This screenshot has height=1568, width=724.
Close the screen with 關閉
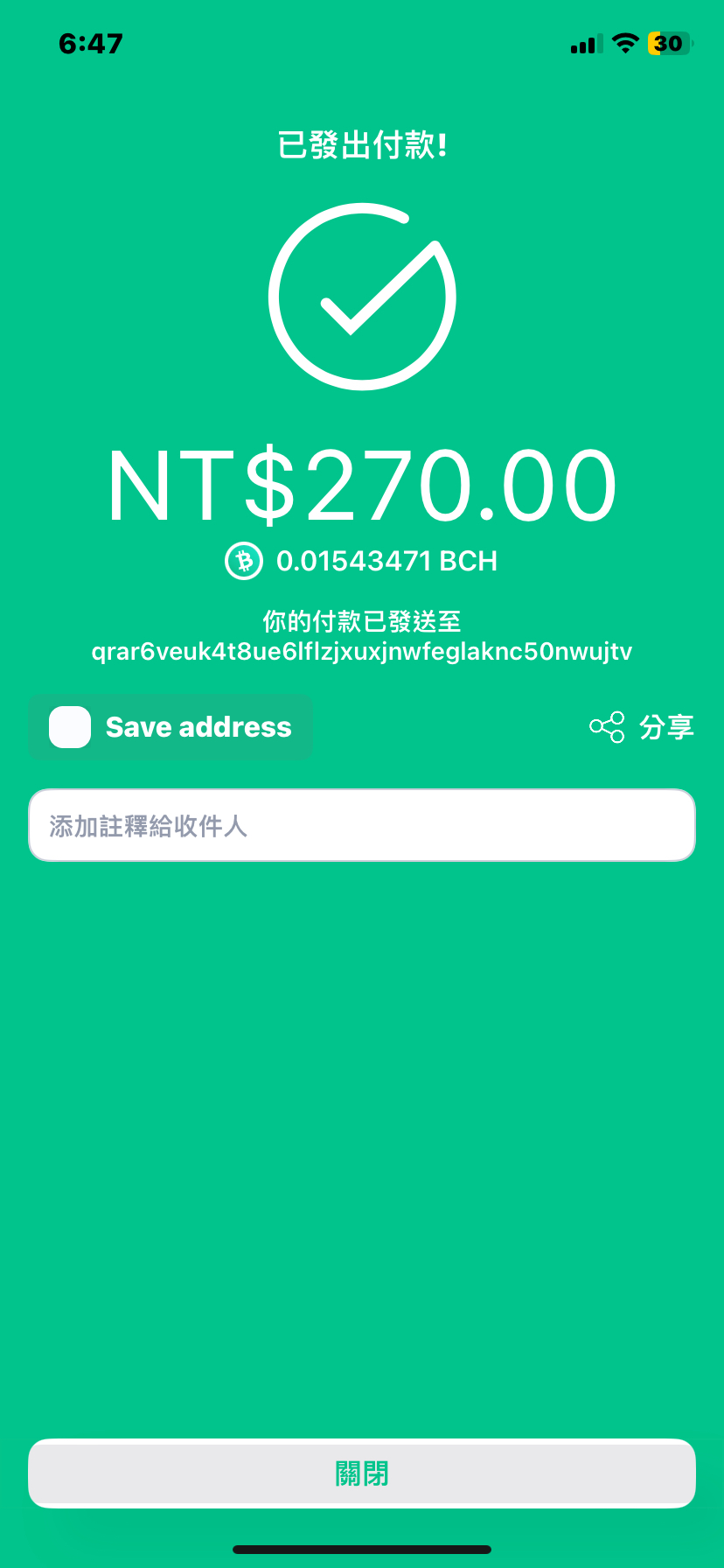pos(362,1473)
